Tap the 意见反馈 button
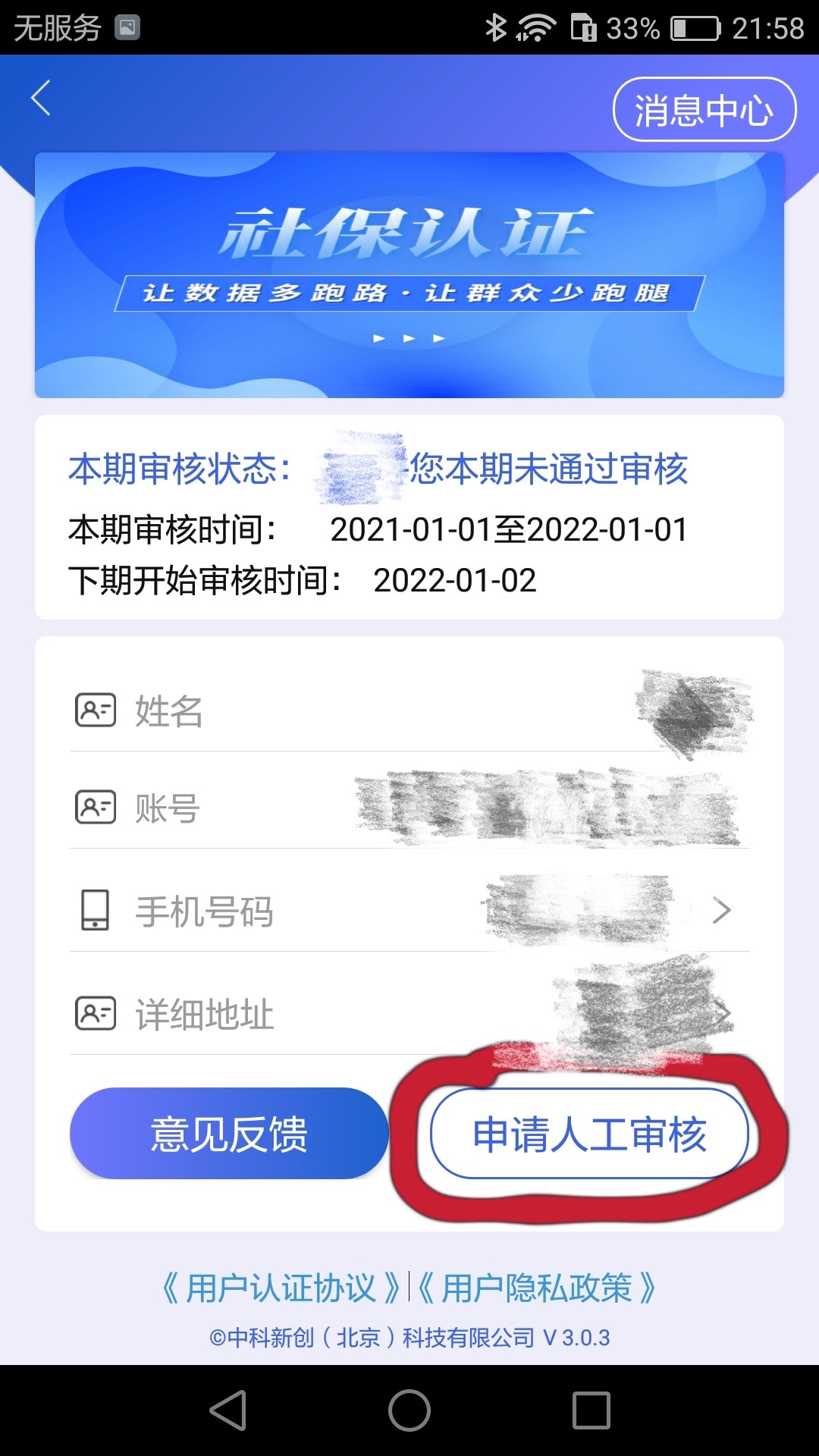819x1456 pixels. coord(229,1134)
